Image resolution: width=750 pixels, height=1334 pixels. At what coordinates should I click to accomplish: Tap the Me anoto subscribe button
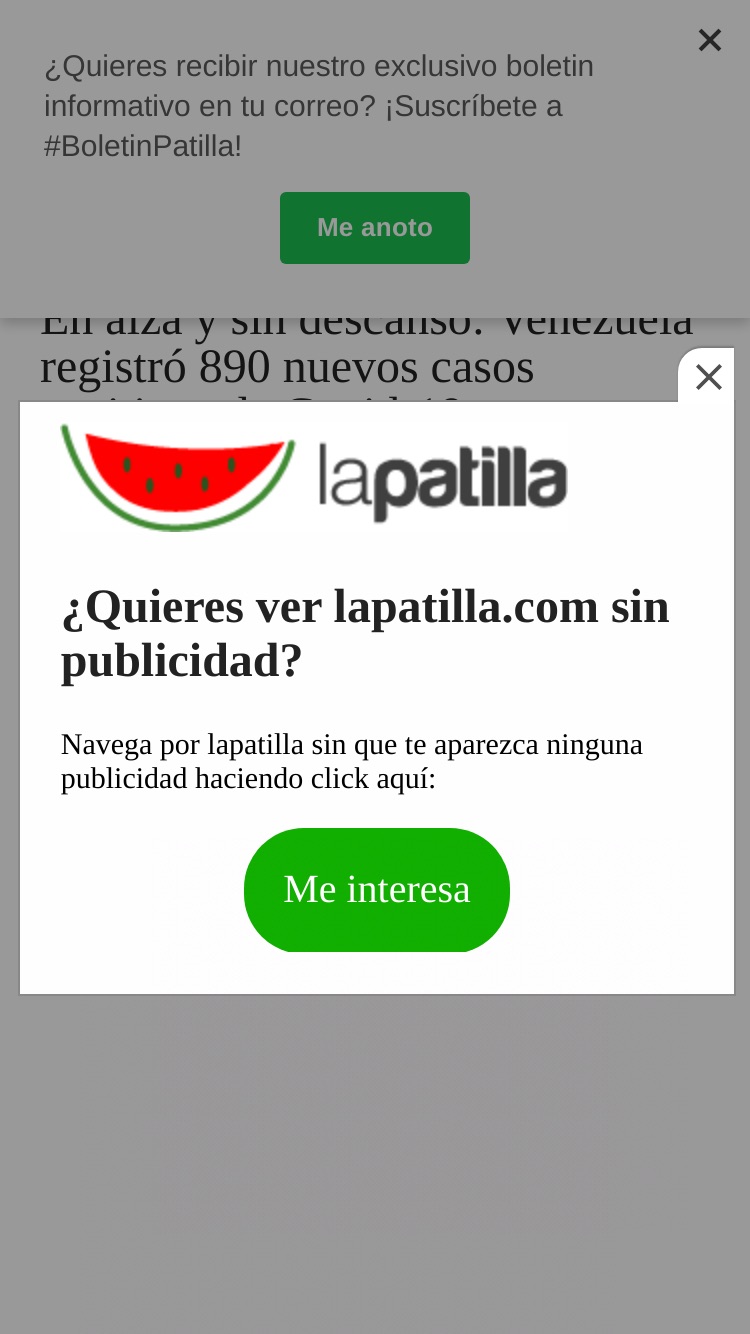coord(375,228)
